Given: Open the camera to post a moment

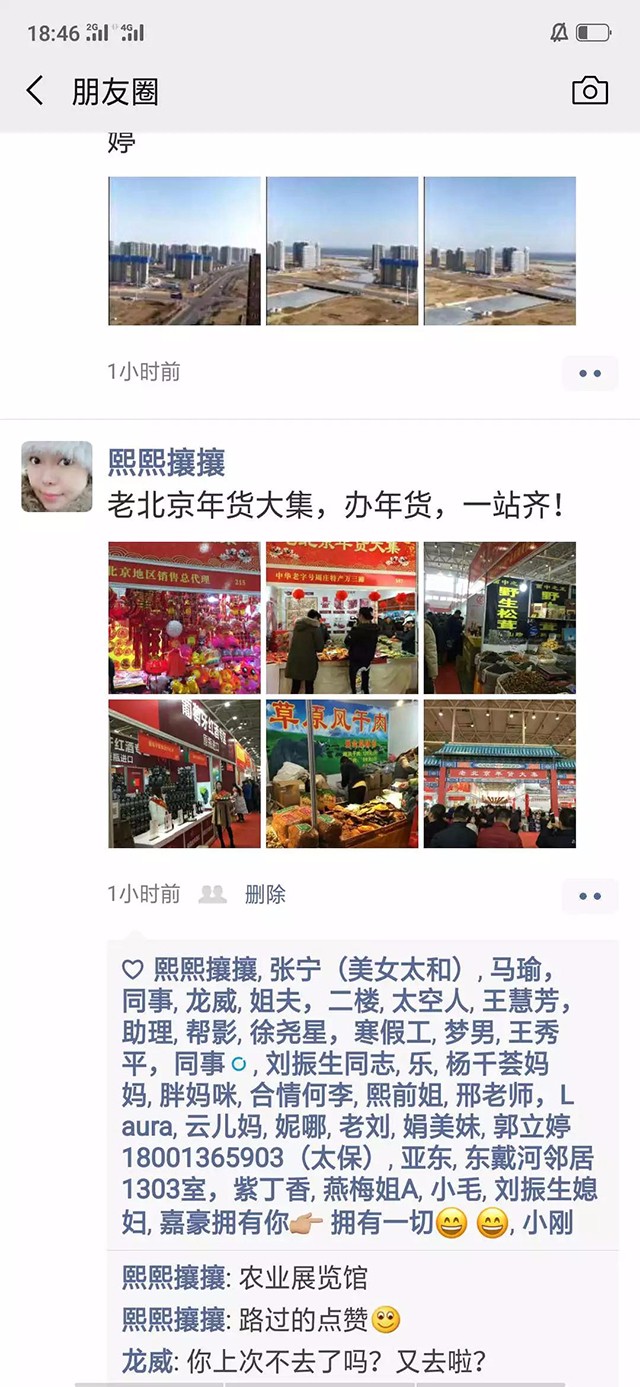Looking at the screenshot, I should [589, 91].
